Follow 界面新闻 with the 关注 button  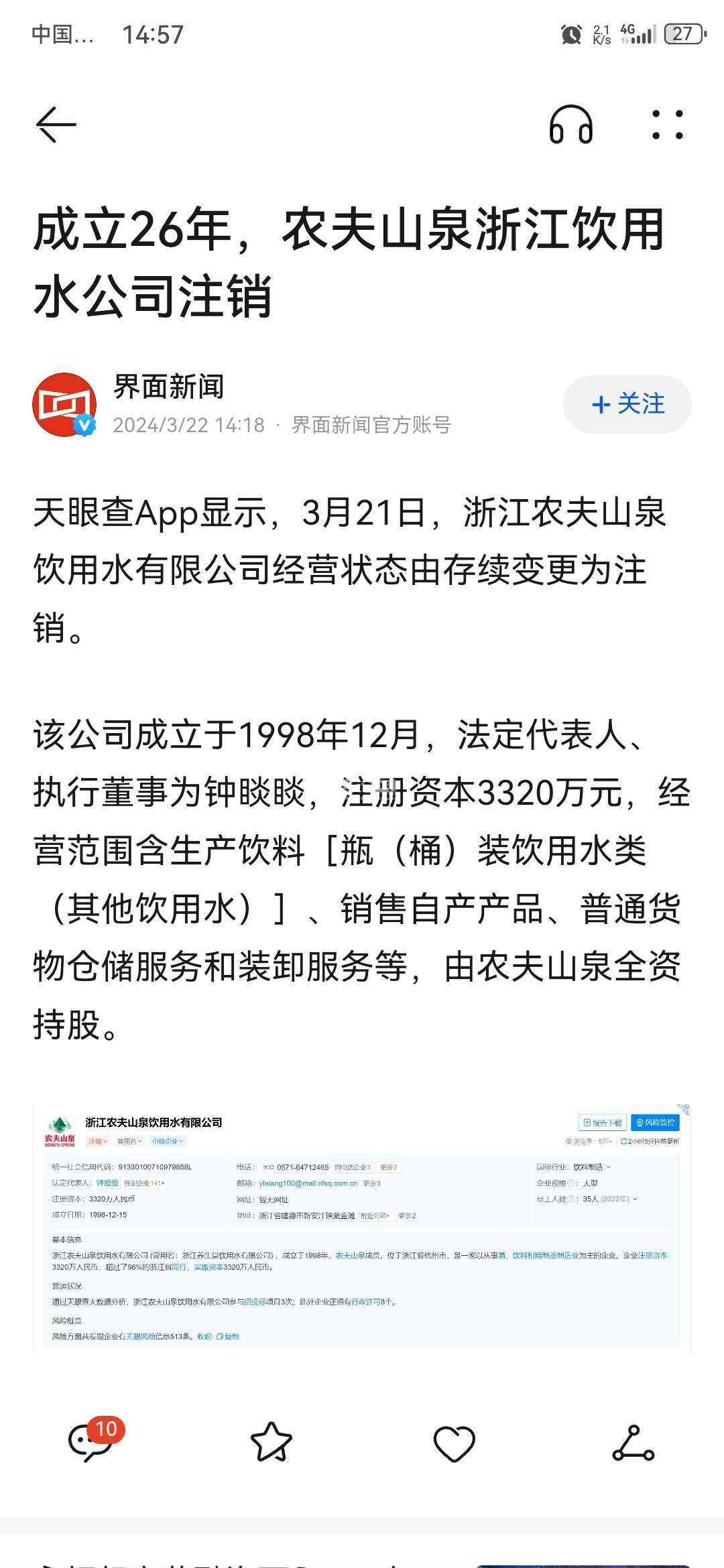click(627, 404)
